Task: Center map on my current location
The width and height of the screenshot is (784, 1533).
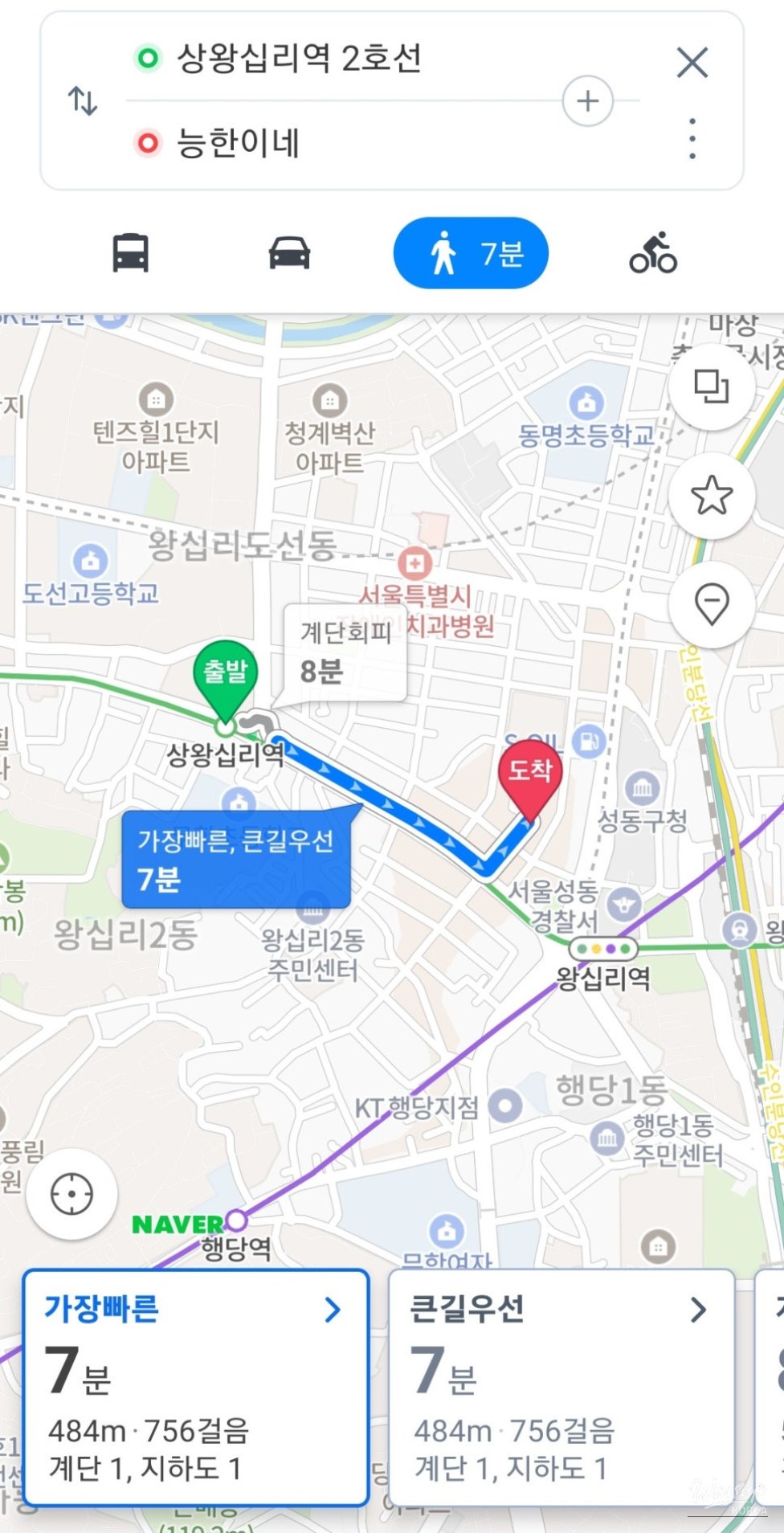Action: pyautogui.click(x=71, y=1194)
